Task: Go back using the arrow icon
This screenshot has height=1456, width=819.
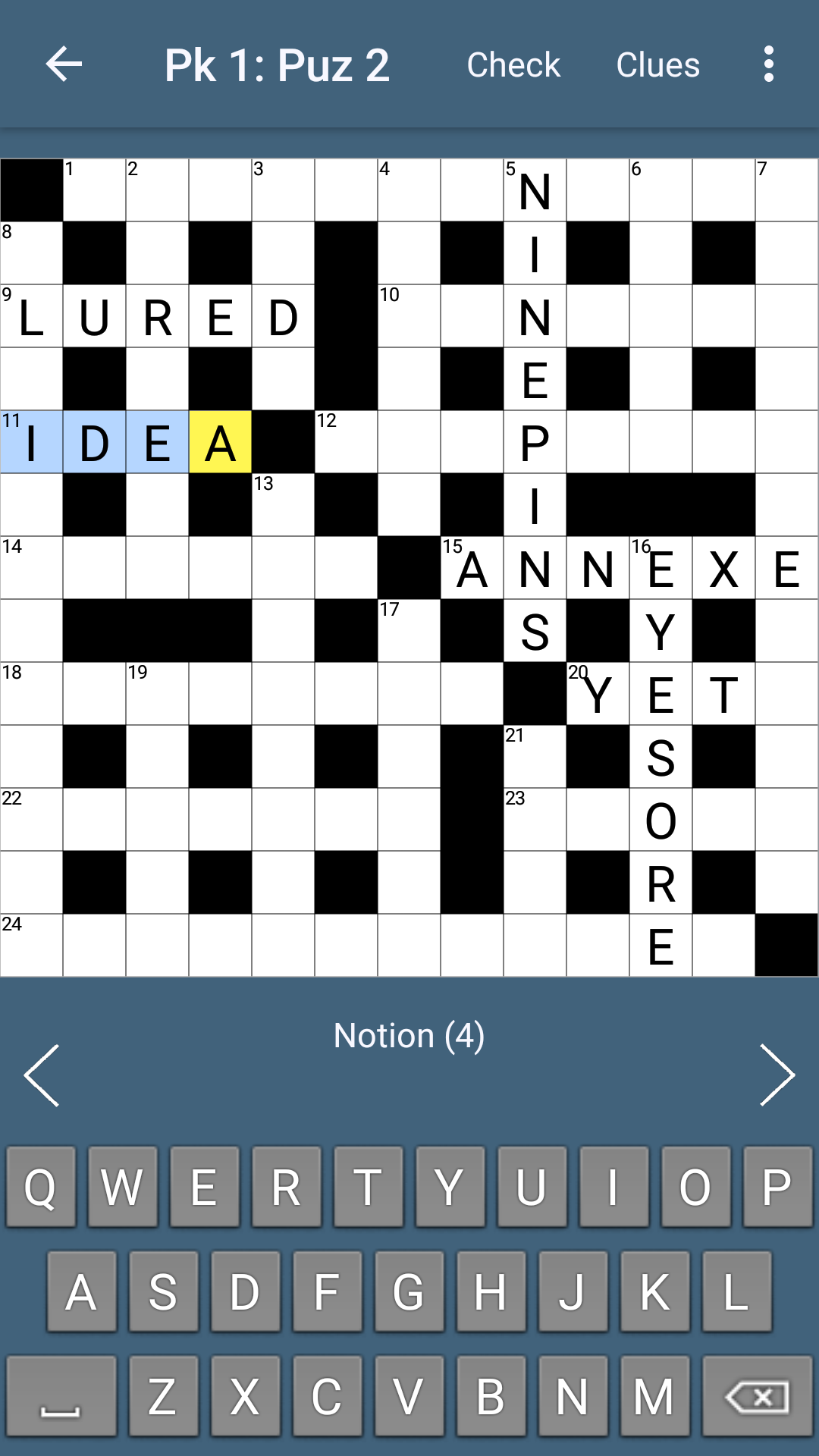Action: tap(64, 64)
